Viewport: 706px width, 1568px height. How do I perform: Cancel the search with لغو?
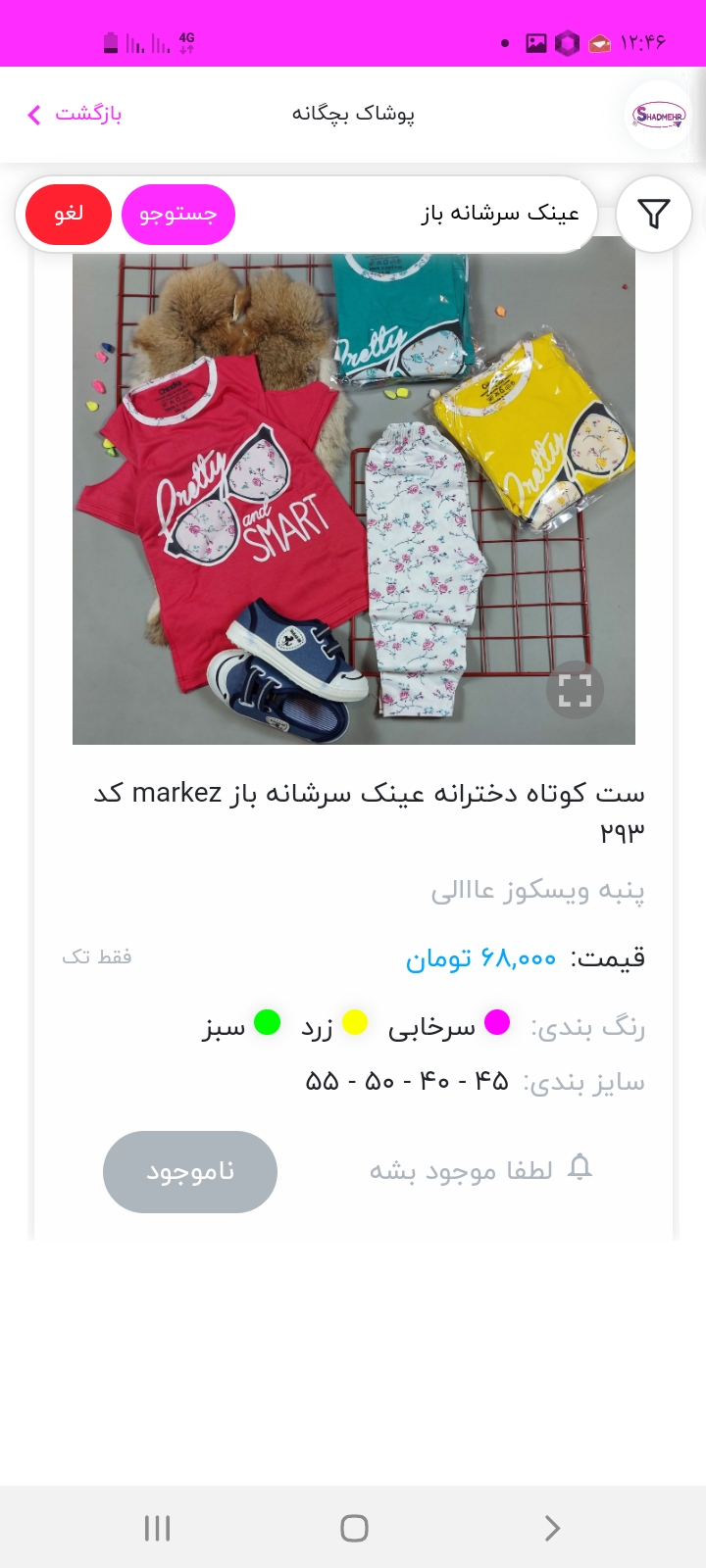point(69,214)
